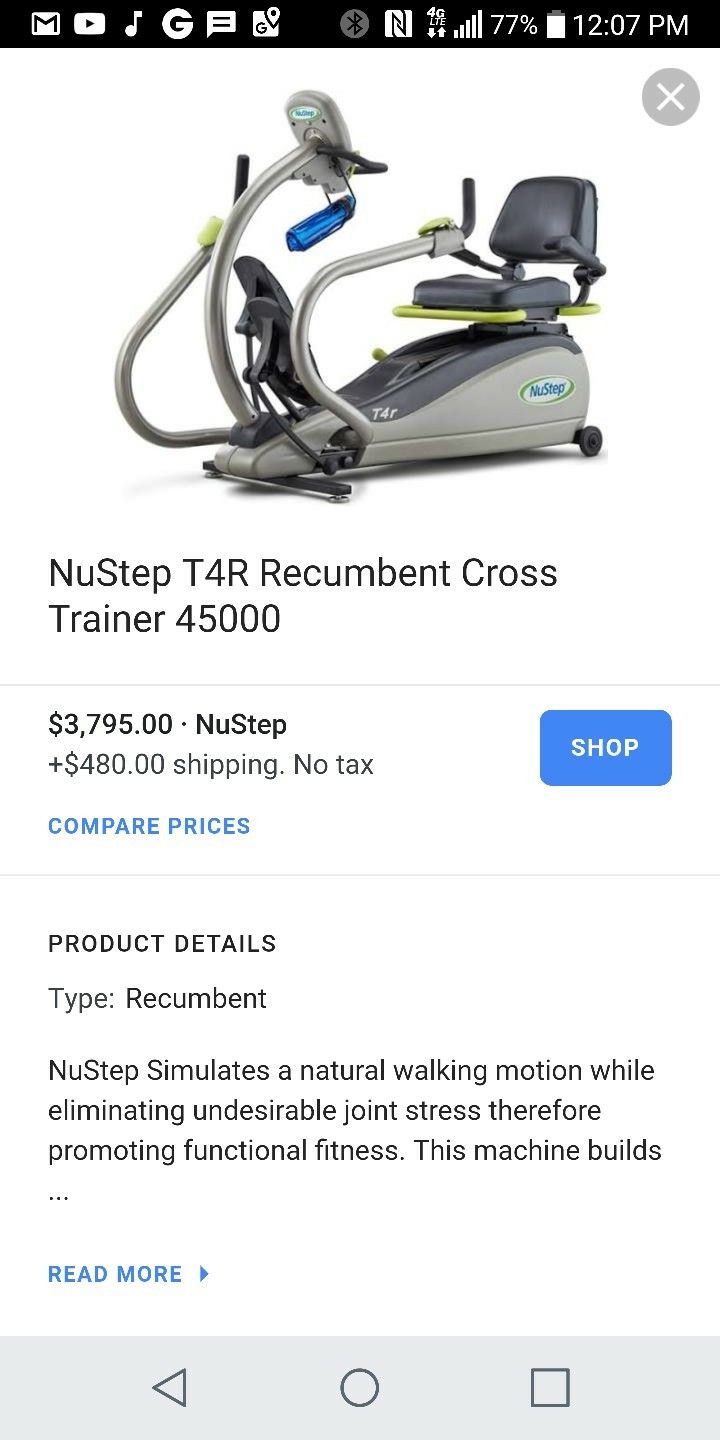Open the COMPARE PRICES link
The image size is (720, 1440).
point(149,826)
